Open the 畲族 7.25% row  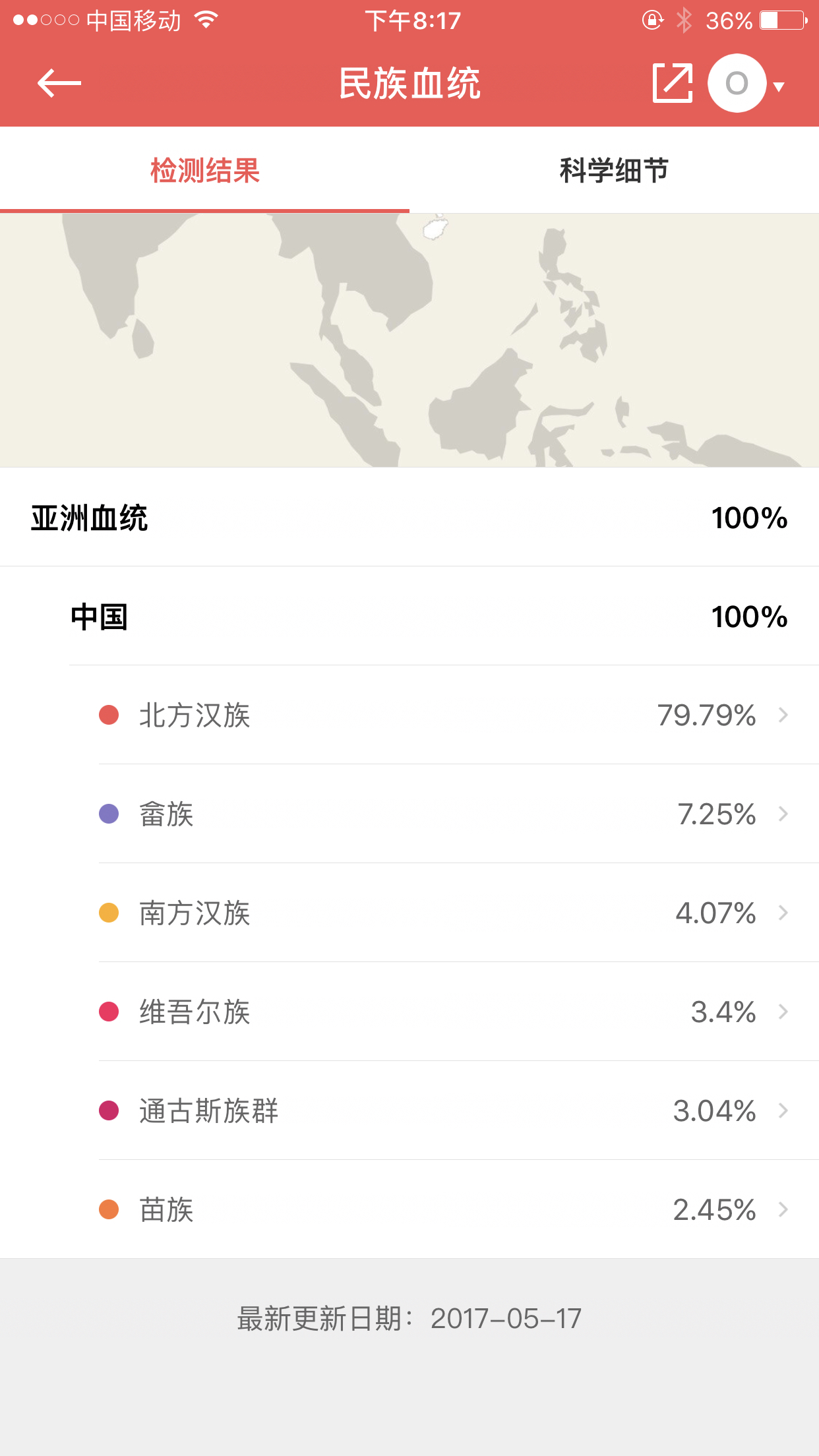coord(444,814)
